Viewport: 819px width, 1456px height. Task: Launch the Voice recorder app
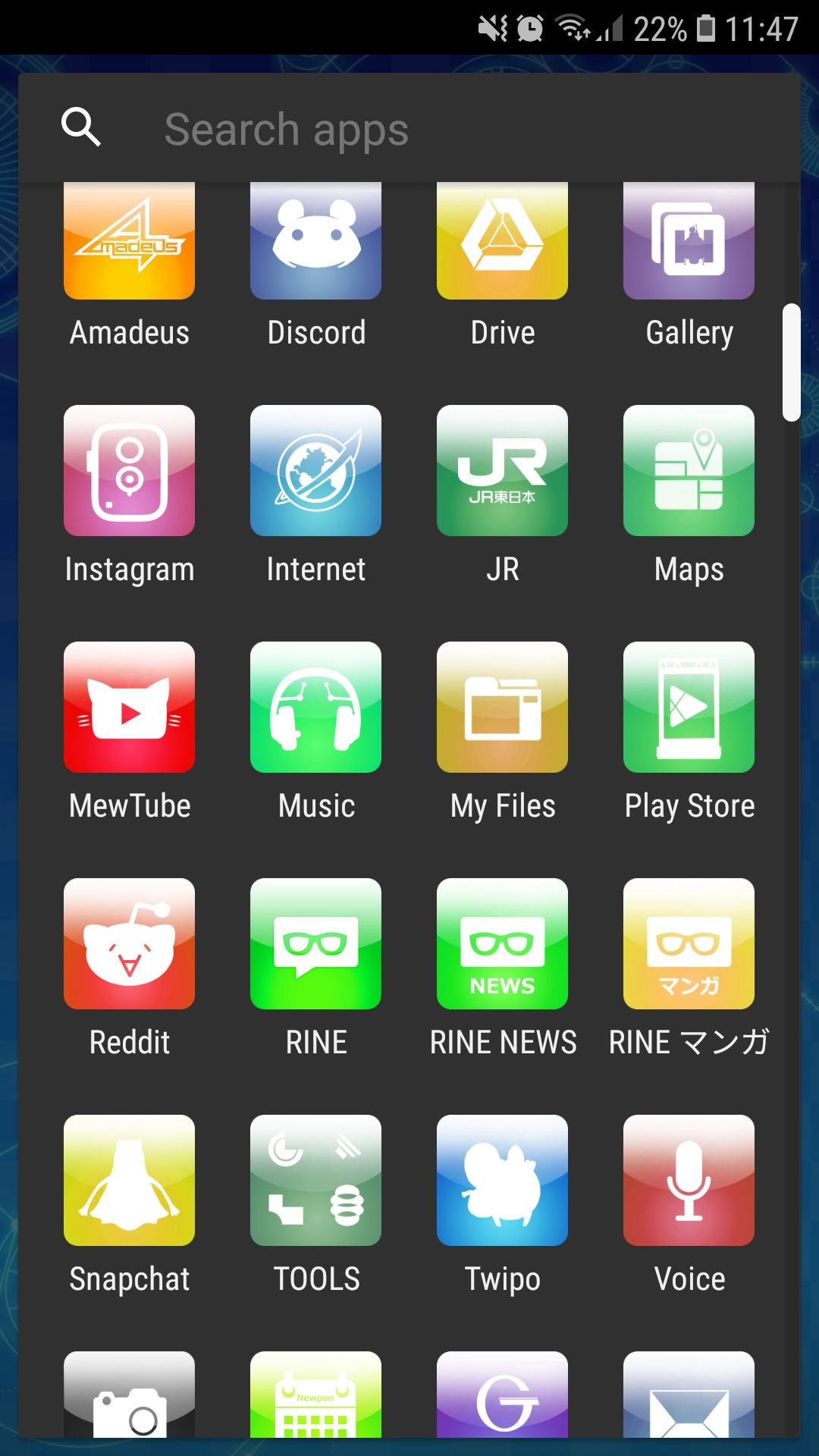(x=689, y=1180)
